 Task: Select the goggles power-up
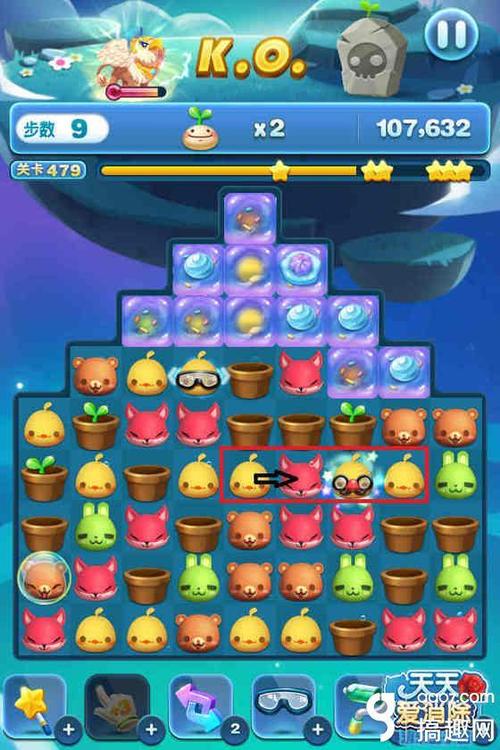click(x=284, y=708)
